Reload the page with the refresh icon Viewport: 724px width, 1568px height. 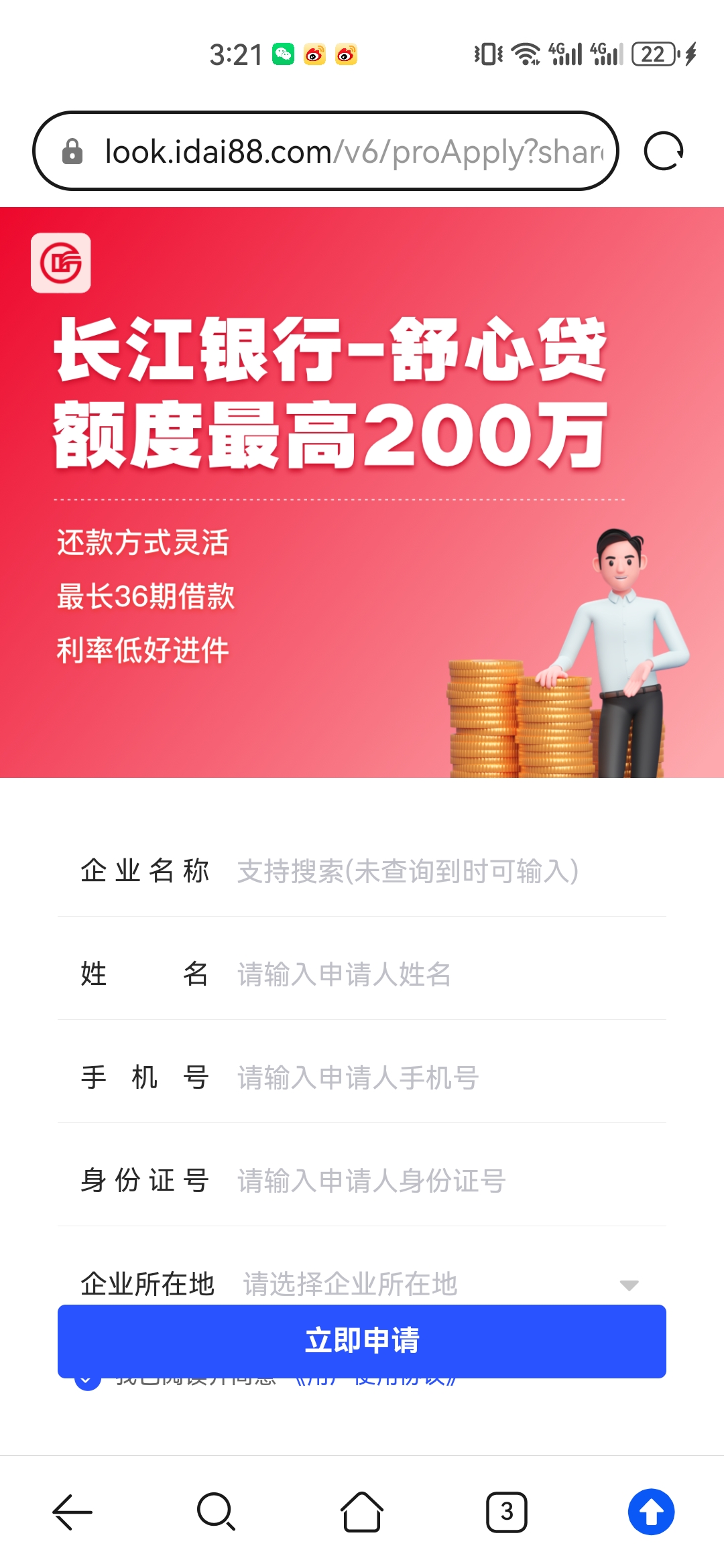click(664, 151)
